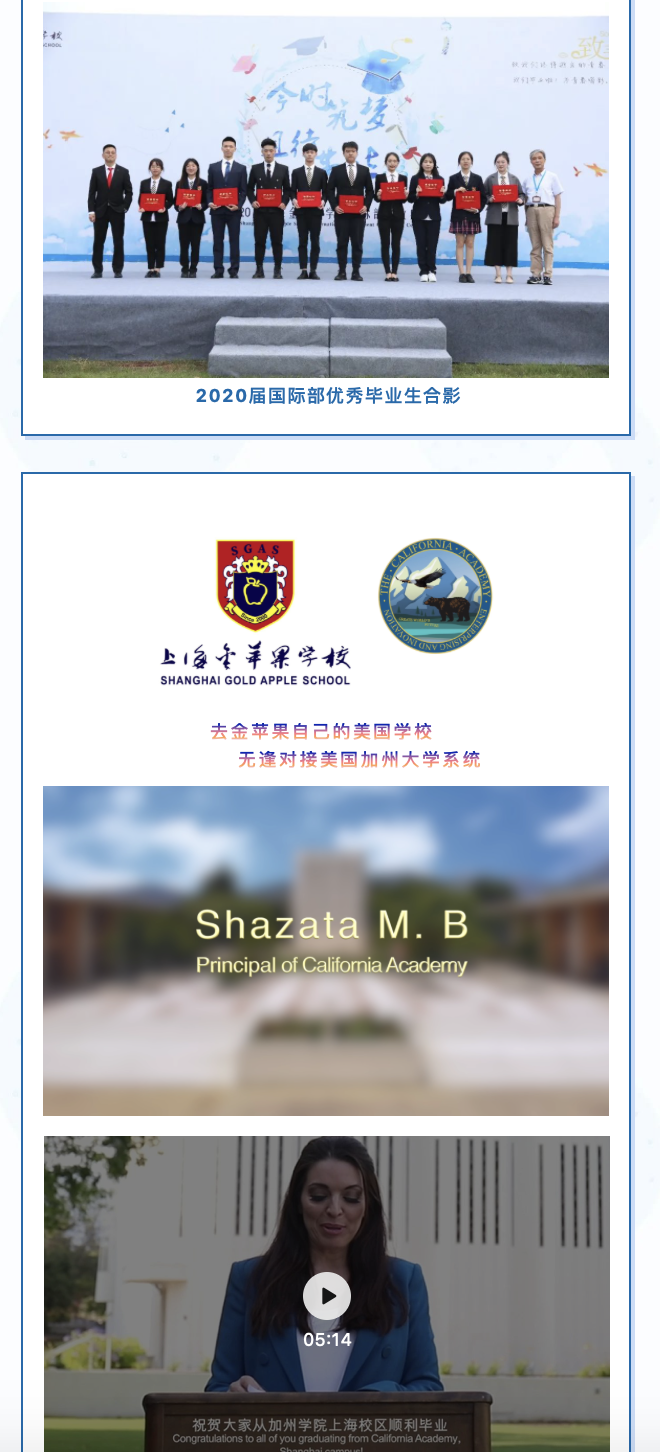
Task: Play the California Academy principal's video
Action: coord(327,1296)
